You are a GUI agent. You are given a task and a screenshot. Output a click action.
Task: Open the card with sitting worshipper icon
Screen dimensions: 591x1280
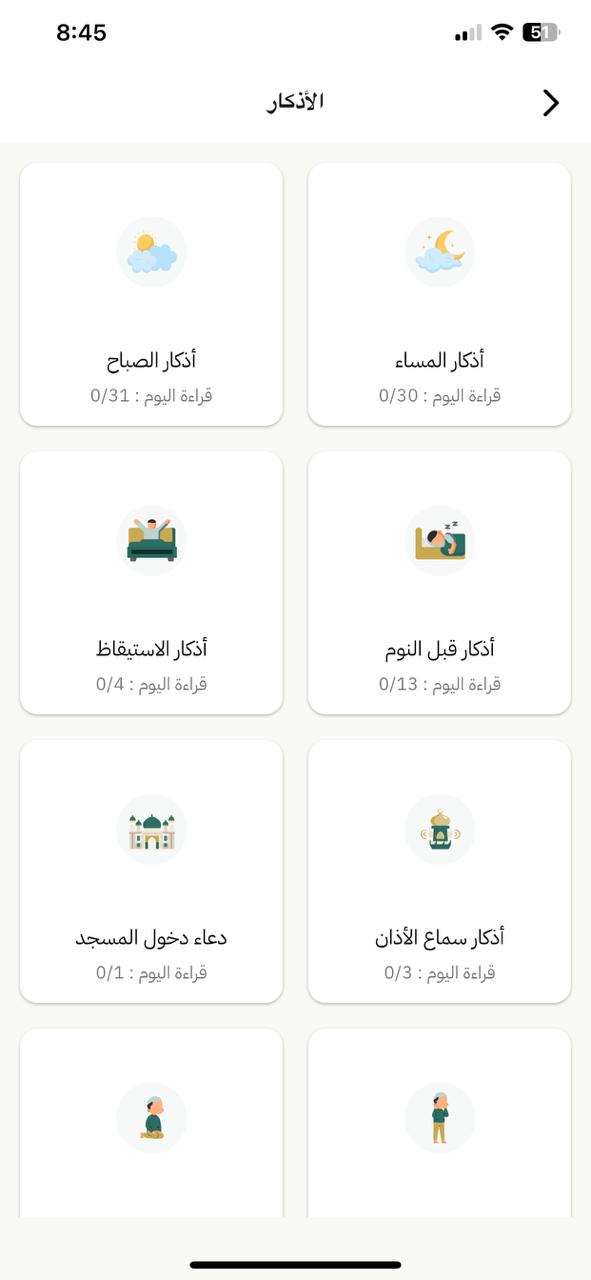coord(151,1123)
